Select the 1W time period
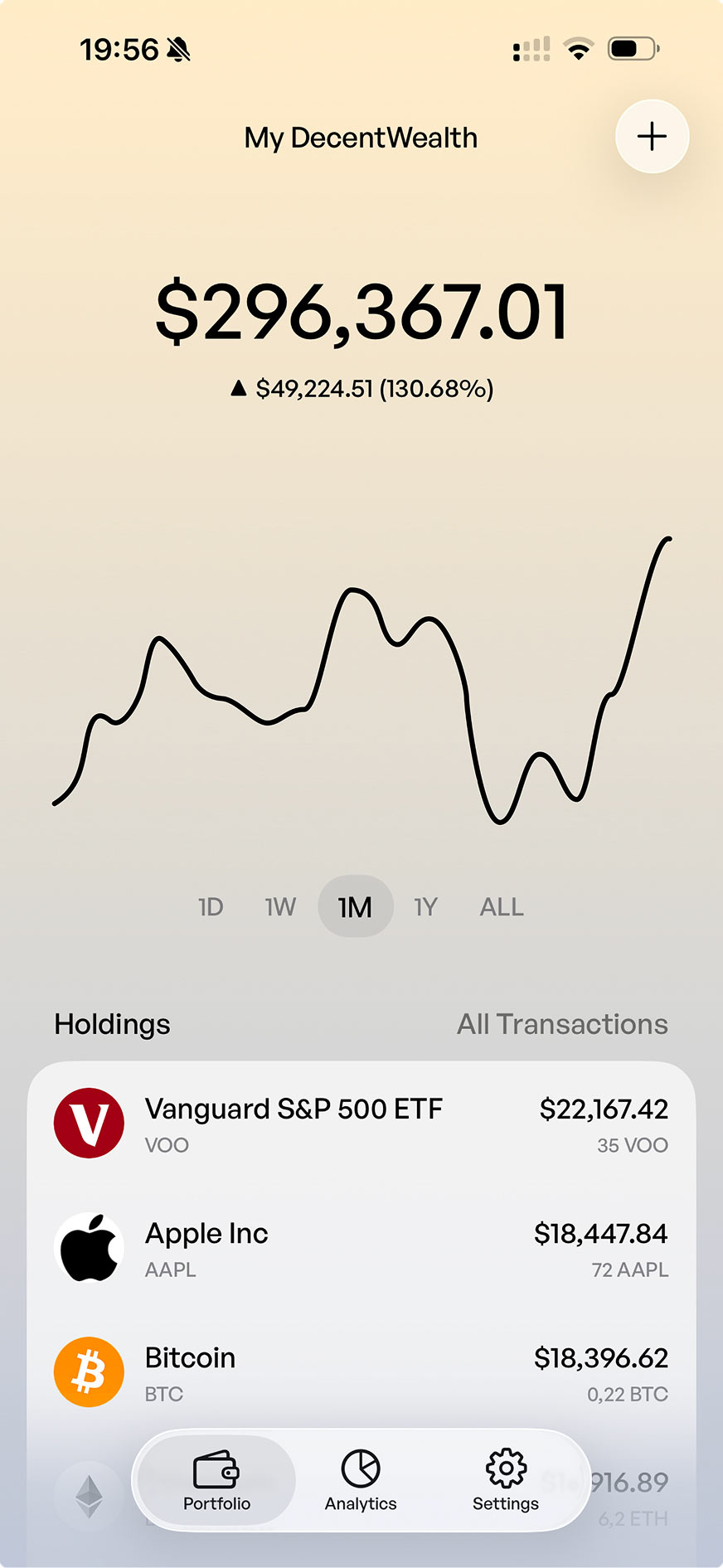723x1568 pixels. [x=279, y=906]
